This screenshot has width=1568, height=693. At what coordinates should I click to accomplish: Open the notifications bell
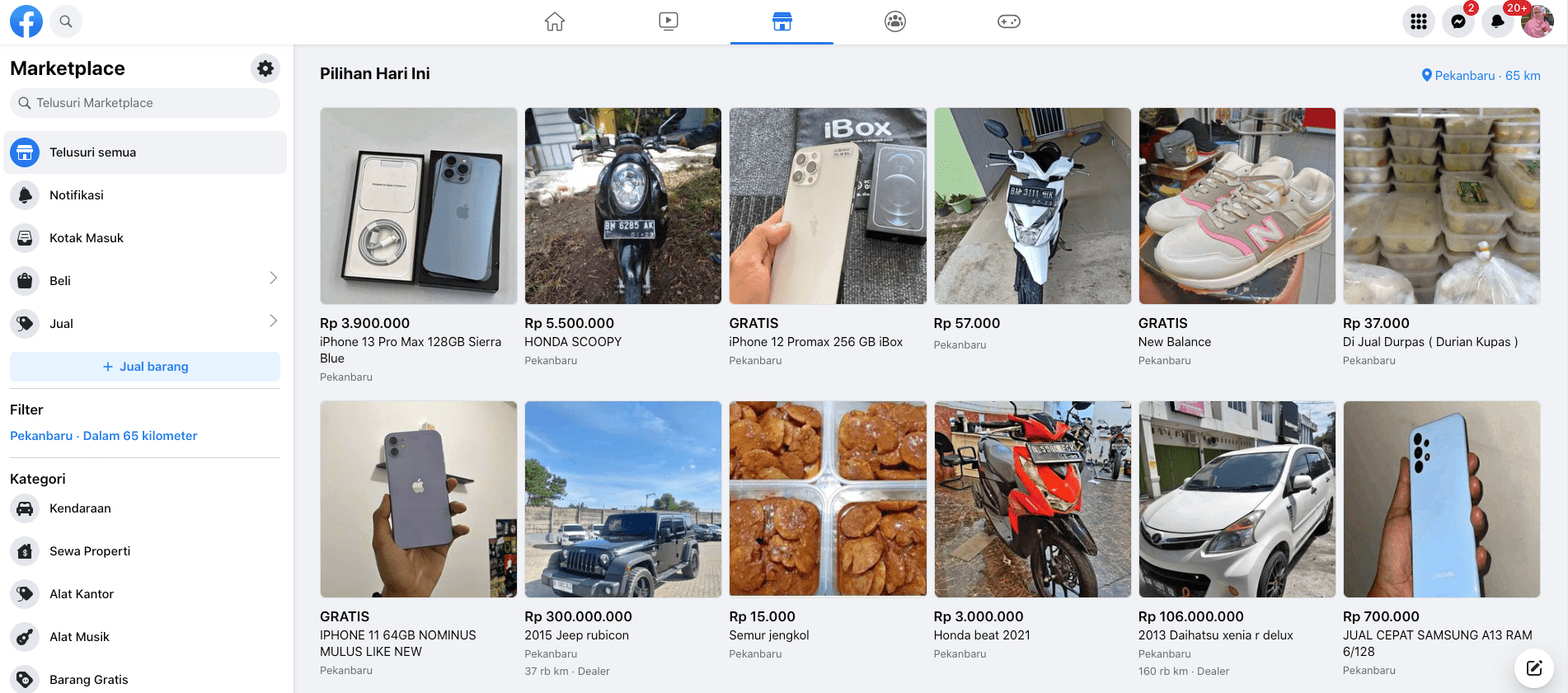(x=1497, y=21)
